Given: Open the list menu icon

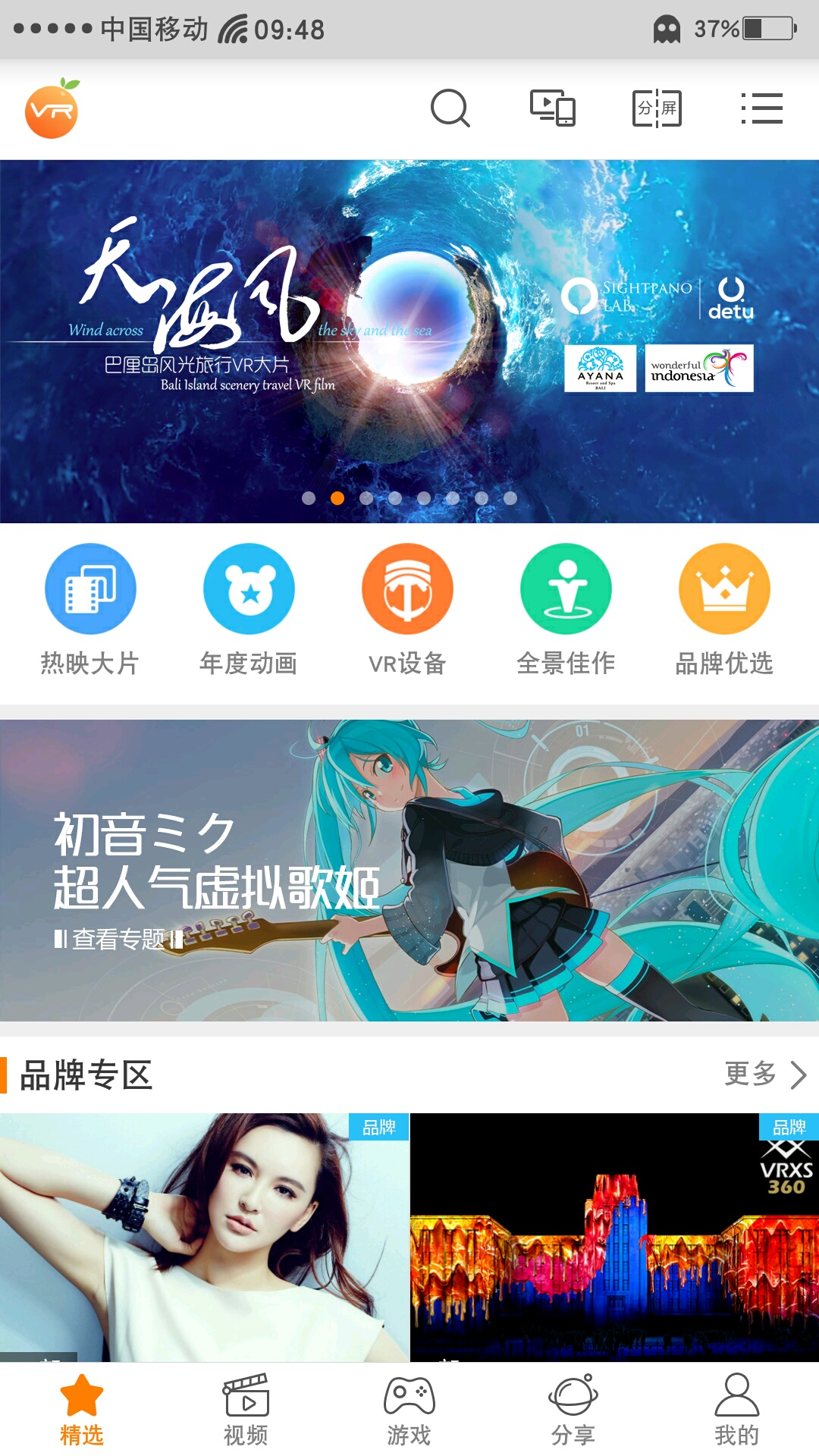Looking at the screenshot, I should (x=761, y=108).
